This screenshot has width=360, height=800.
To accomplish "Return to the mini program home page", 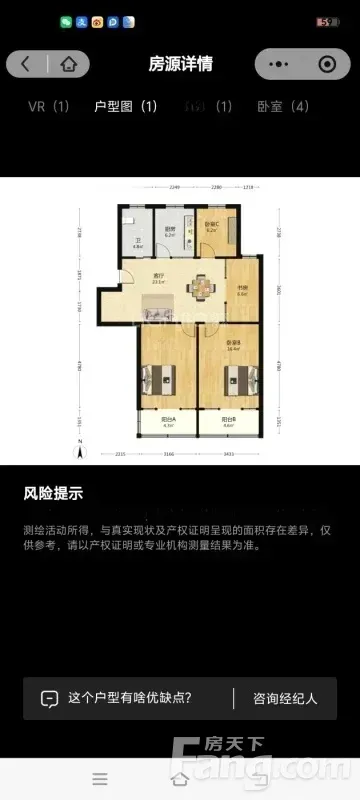I will coord(68,64).
